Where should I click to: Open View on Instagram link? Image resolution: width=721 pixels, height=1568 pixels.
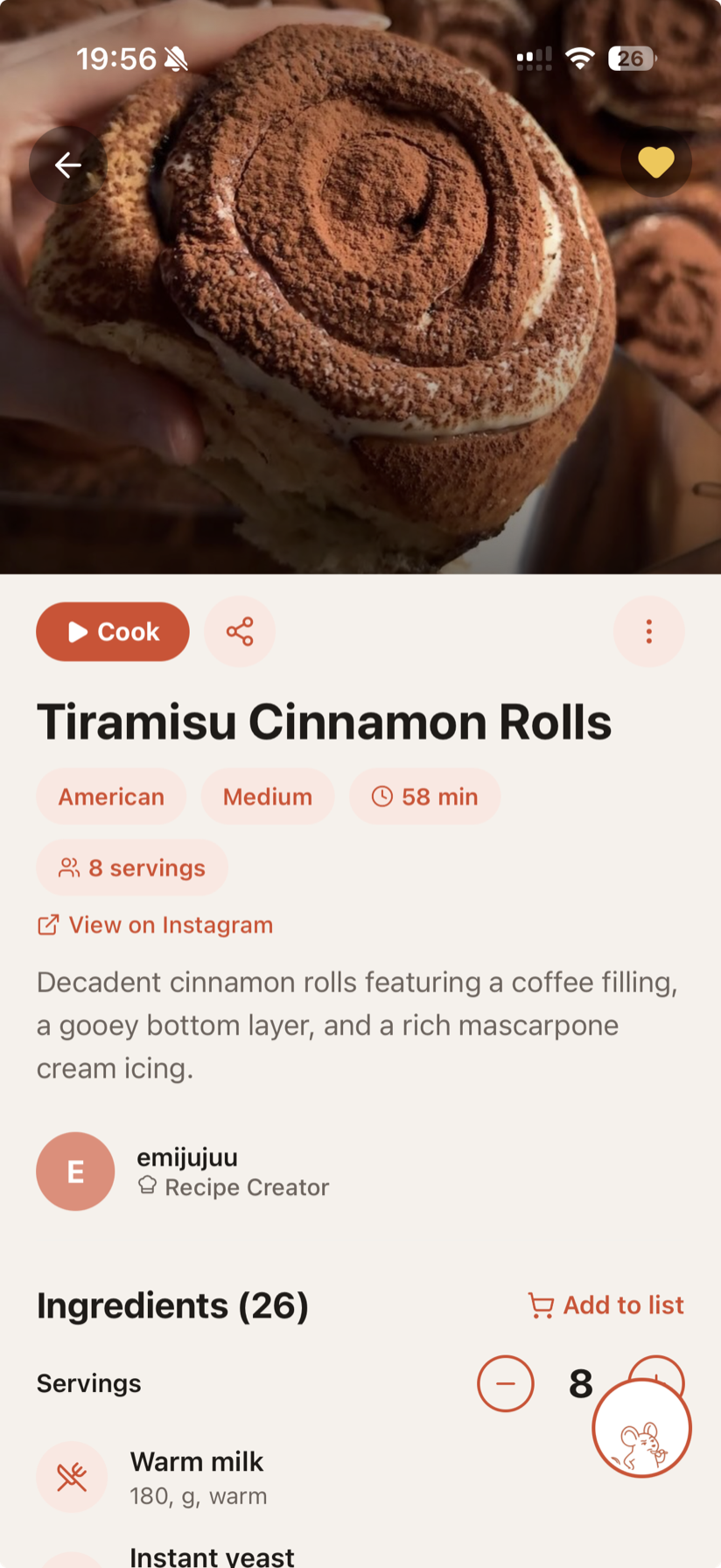155,925
